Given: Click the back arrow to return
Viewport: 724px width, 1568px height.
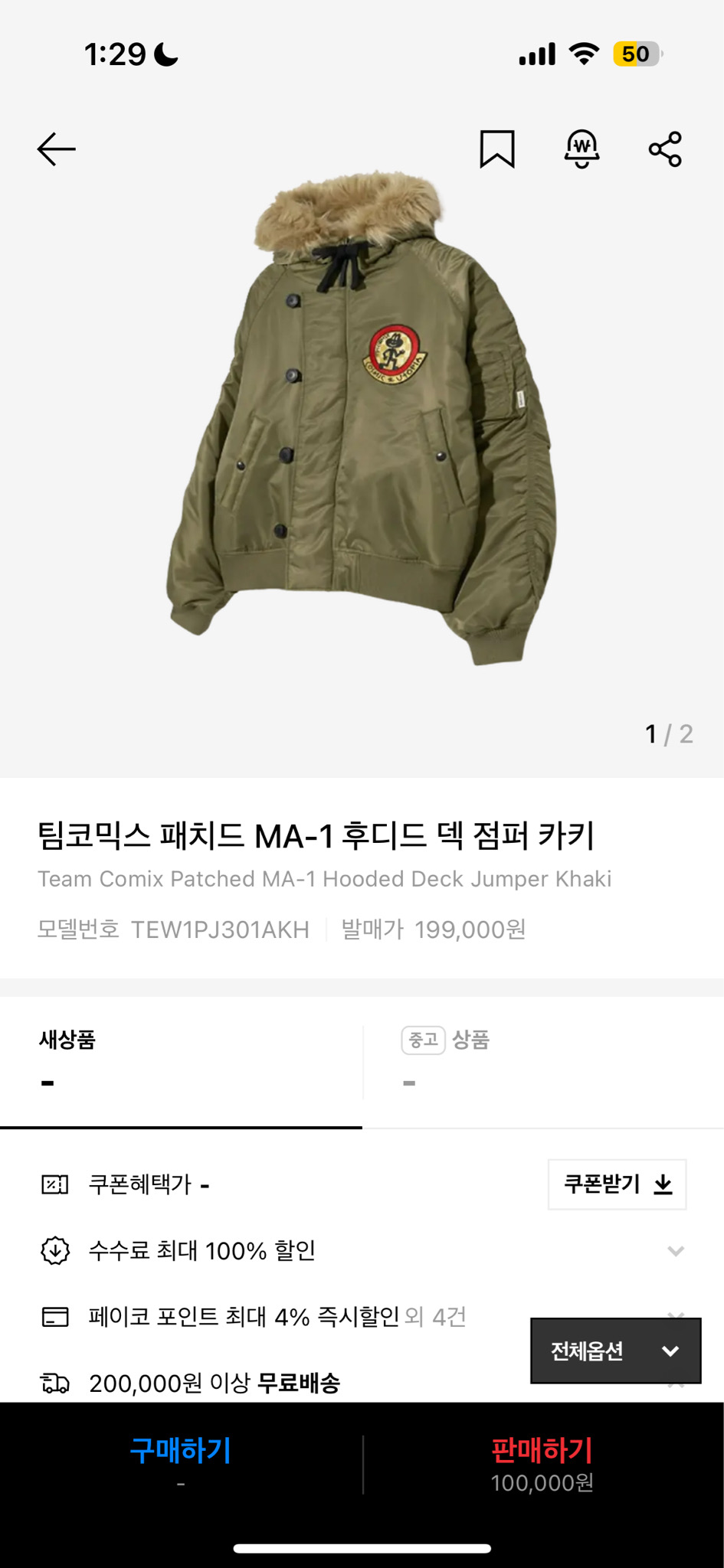Looking at the screenshot, I should (x=56, y=148).
